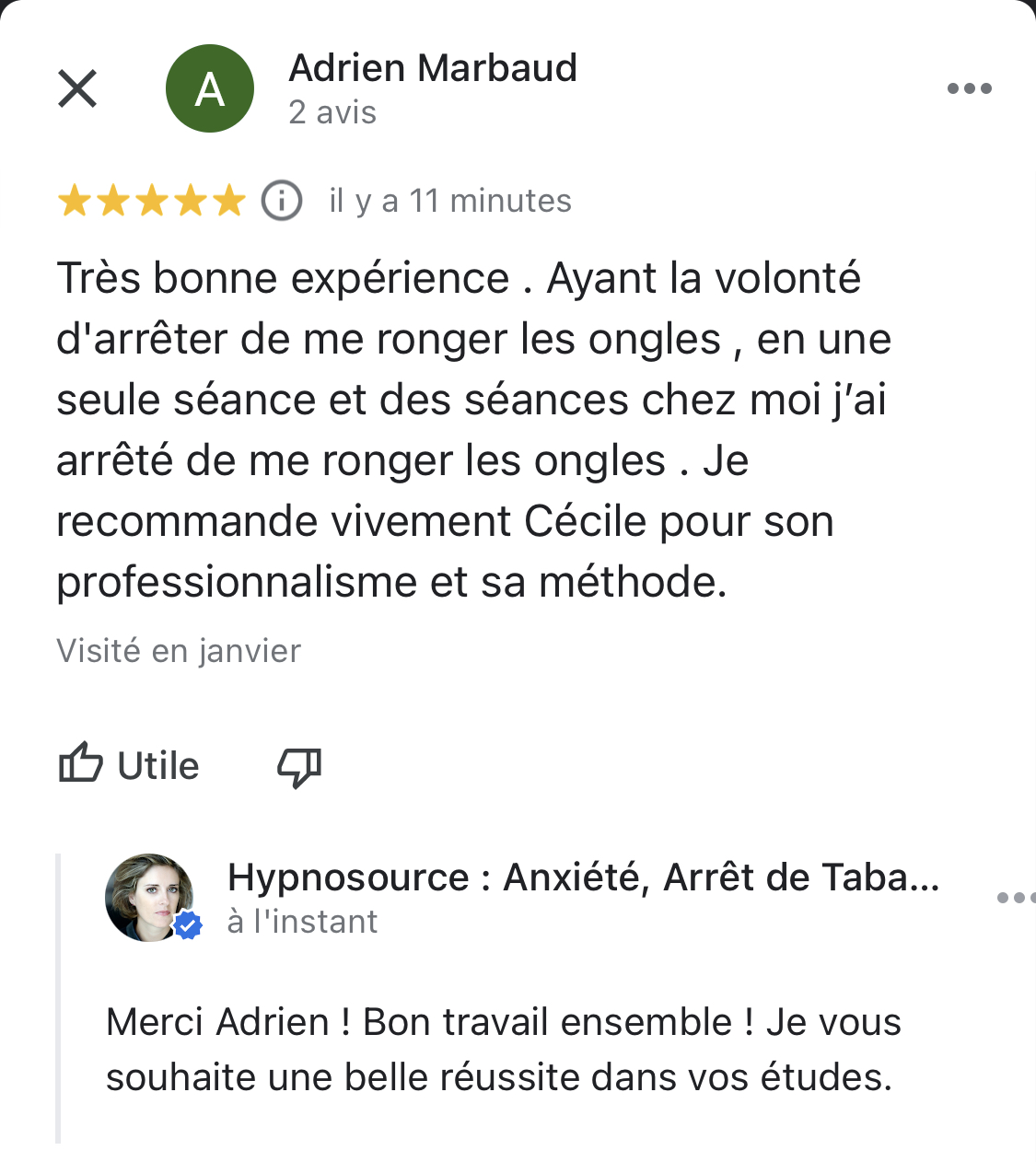Image resolution: width=1036 pixels, height=1162 pixels.
Task: Close the review with the X icon
Action: click(77, 89)
